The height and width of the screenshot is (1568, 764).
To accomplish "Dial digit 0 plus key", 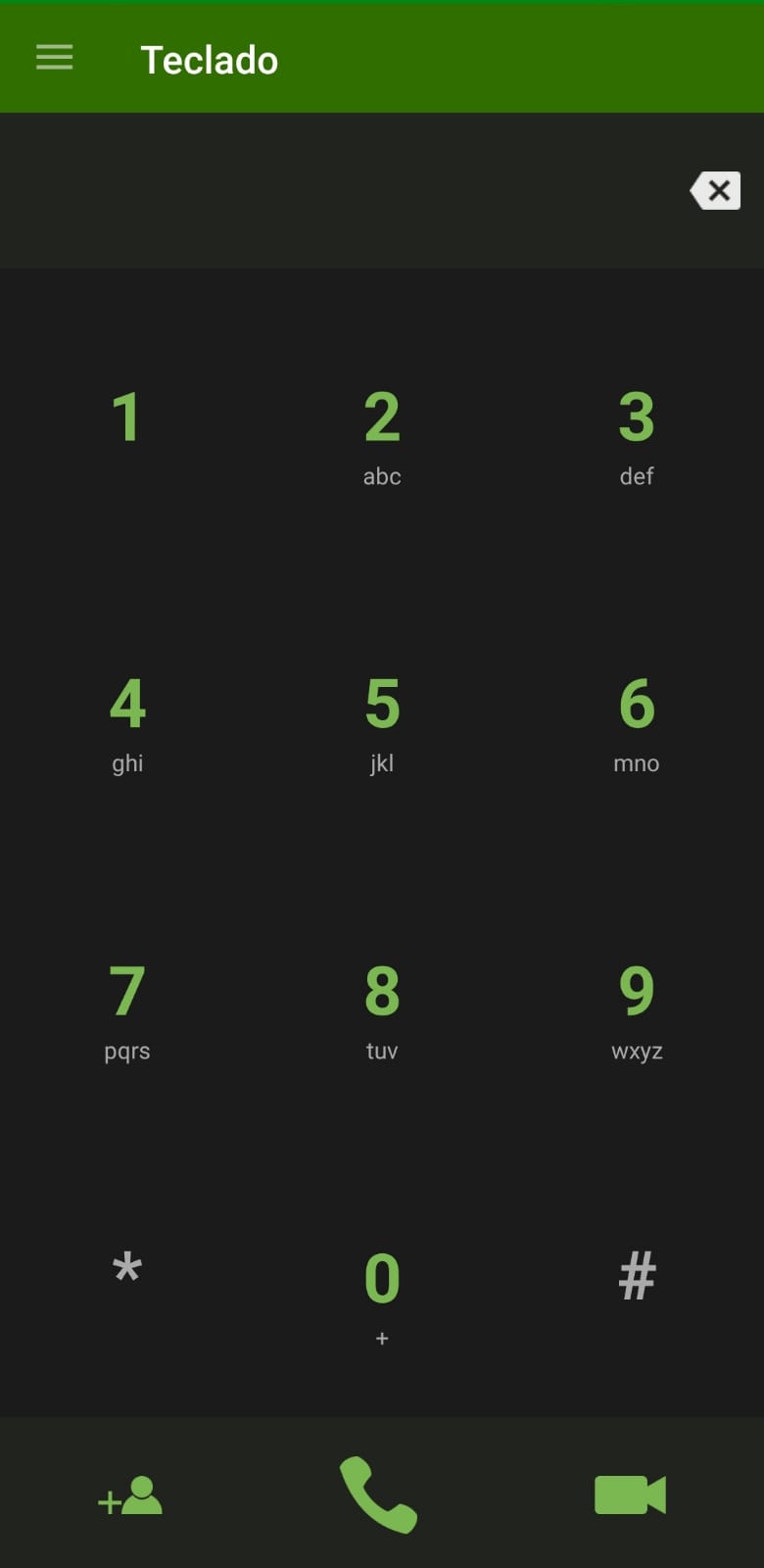I will coord(382,1294).
